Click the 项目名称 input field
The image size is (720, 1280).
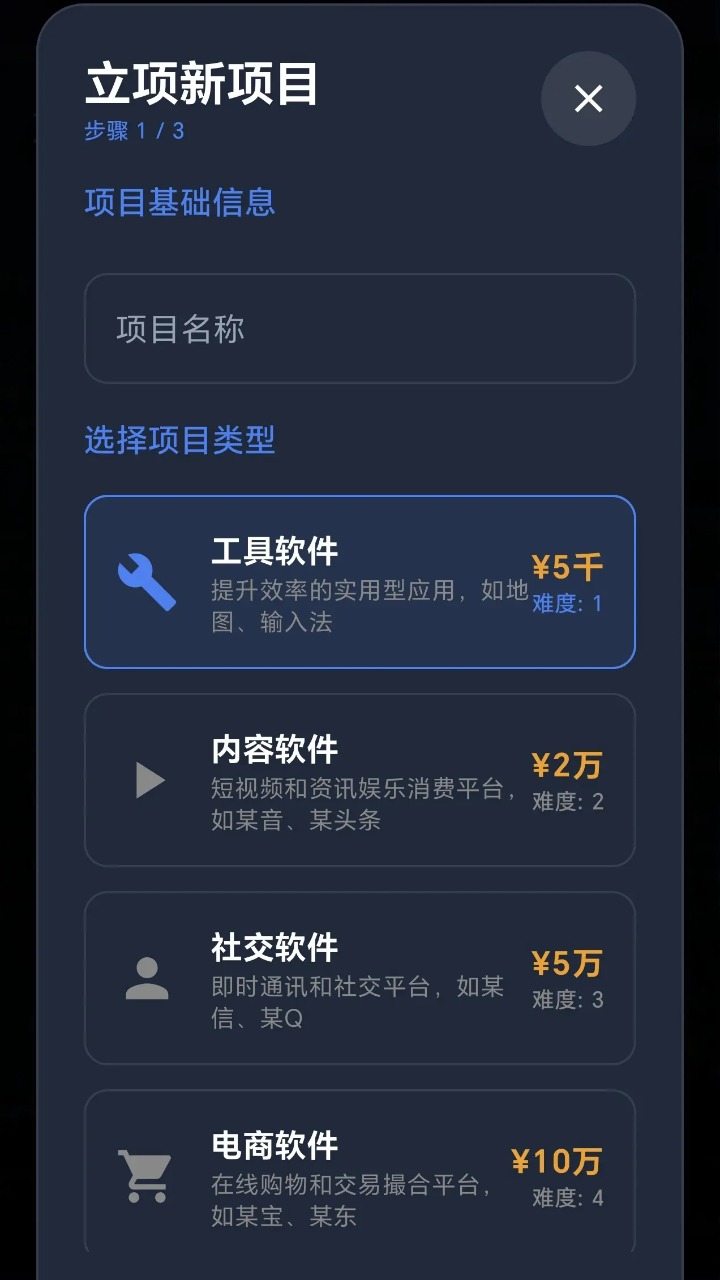click(360, 327)
